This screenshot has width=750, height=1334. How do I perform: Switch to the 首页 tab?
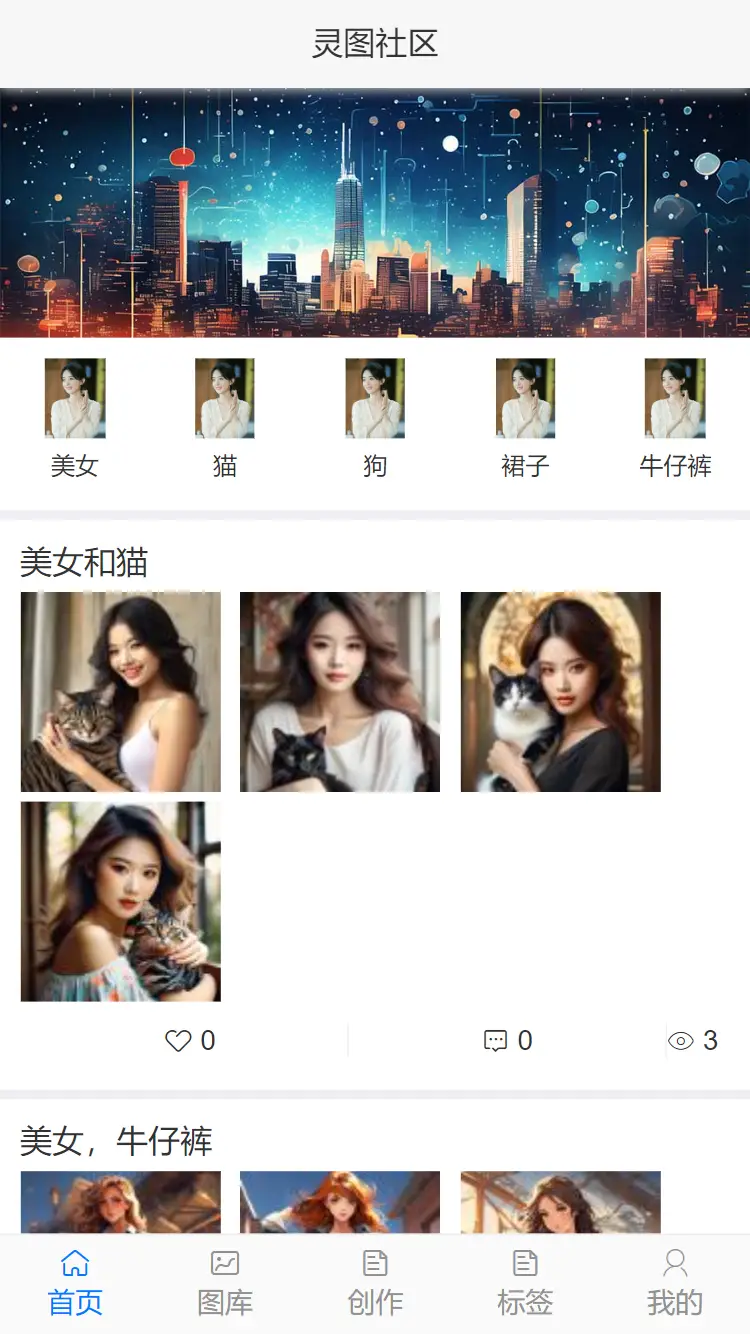(75, 1283)
